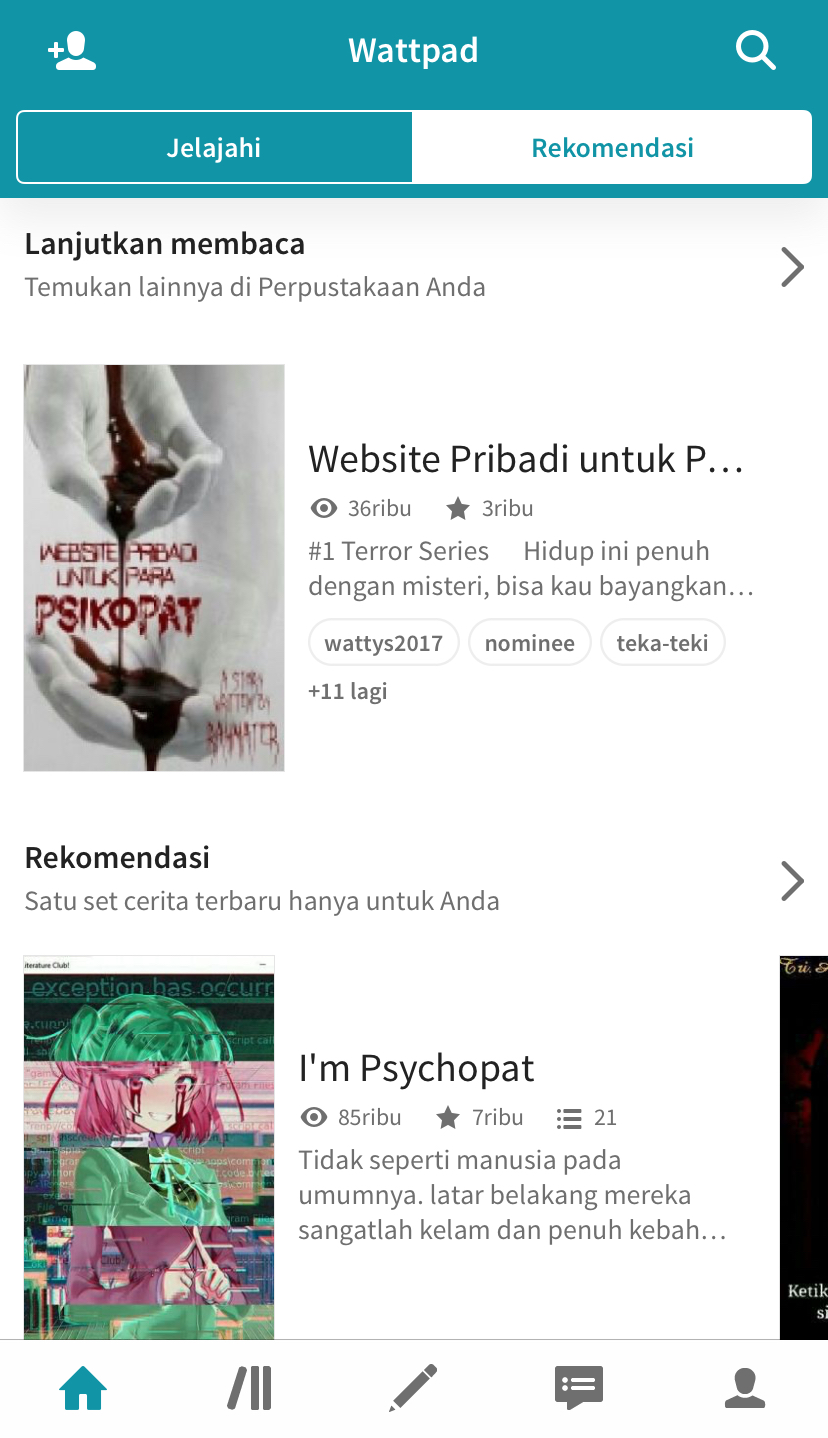Switch to the Rekomendasi tab
This screenshot has width=828, height=1438.
pyautogui.click(x=612, y=148)
